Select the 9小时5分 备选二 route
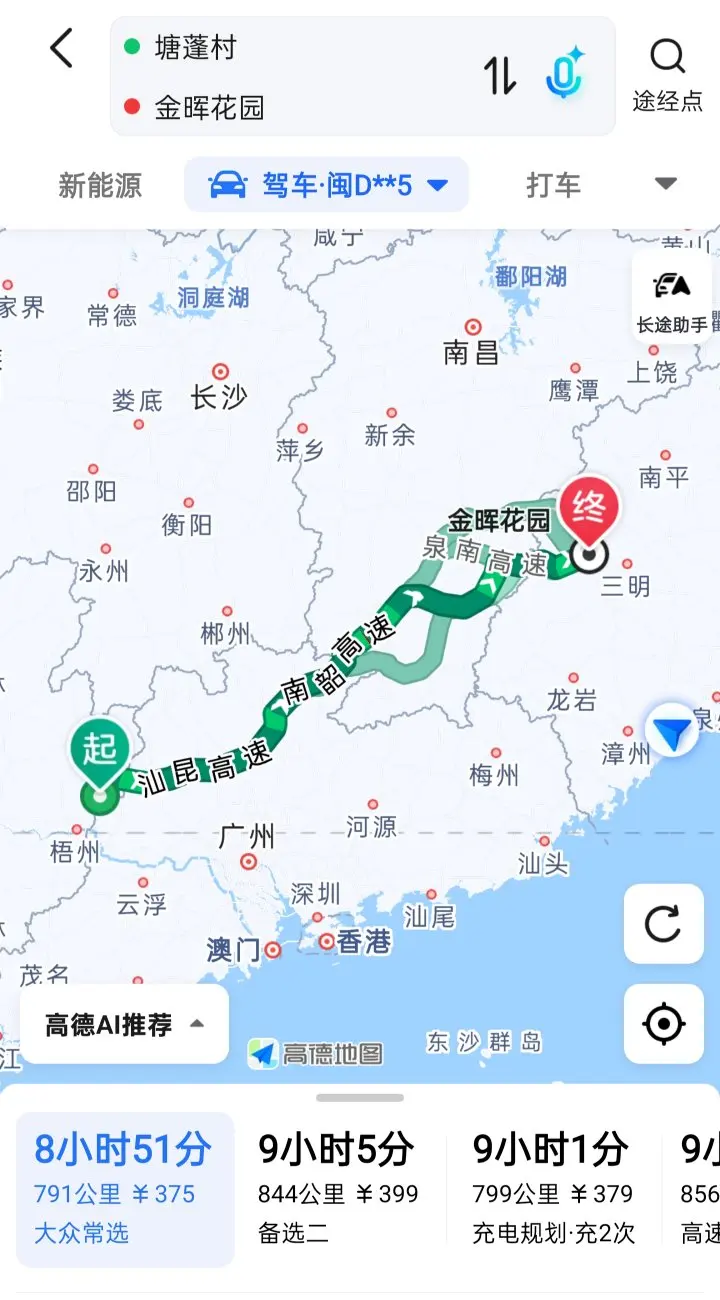 pos(338,1190)
